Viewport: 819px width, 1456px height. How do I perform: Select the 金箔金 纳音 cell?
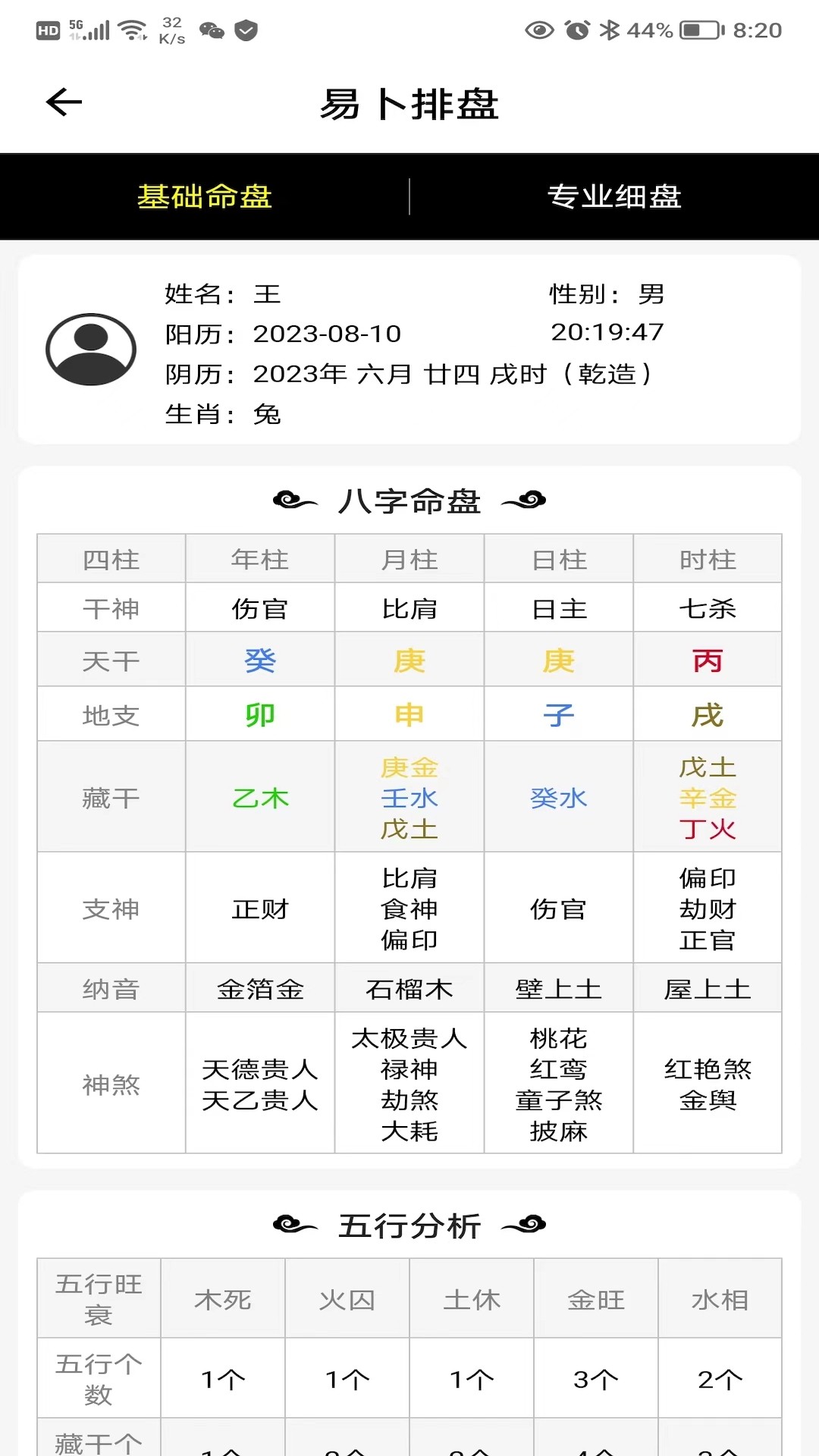click(260, 987)
